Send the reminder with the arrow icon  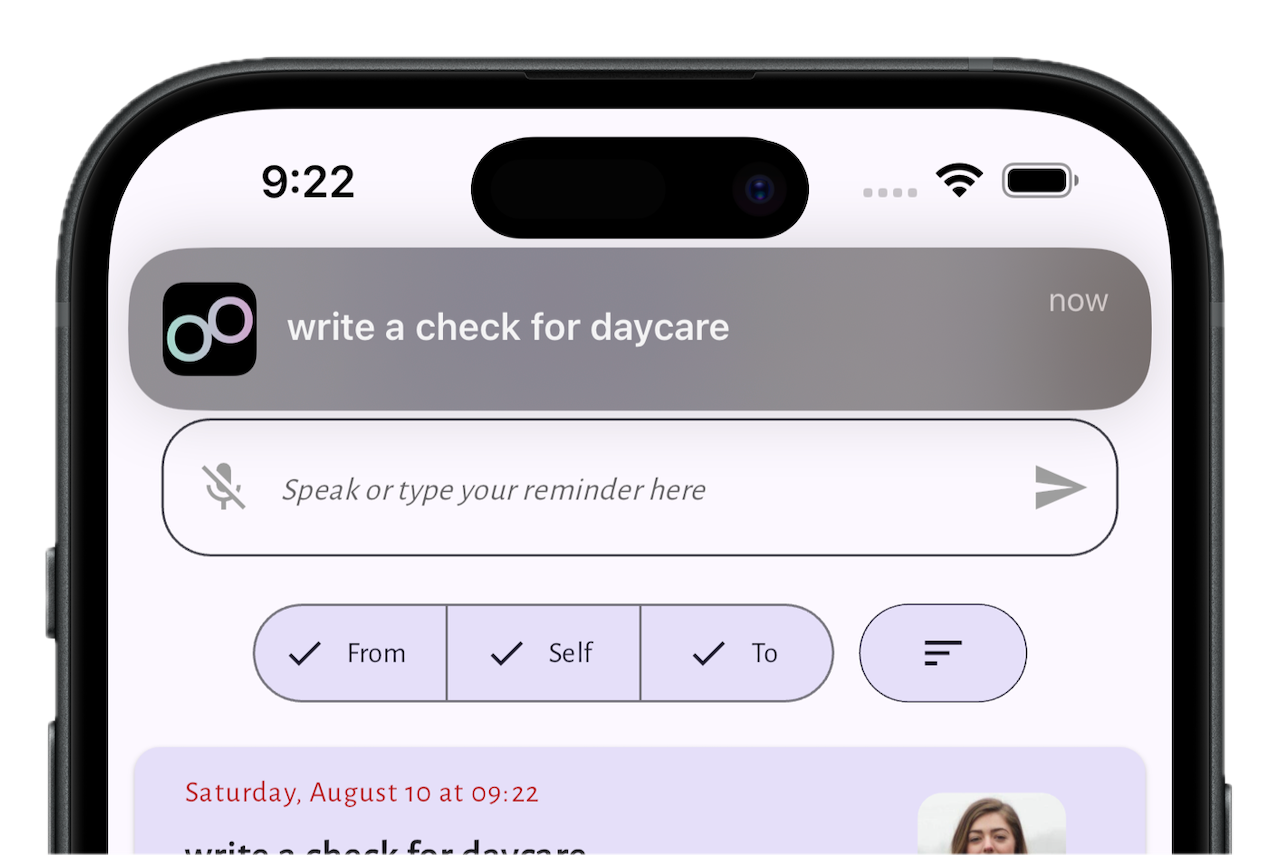1059,488
